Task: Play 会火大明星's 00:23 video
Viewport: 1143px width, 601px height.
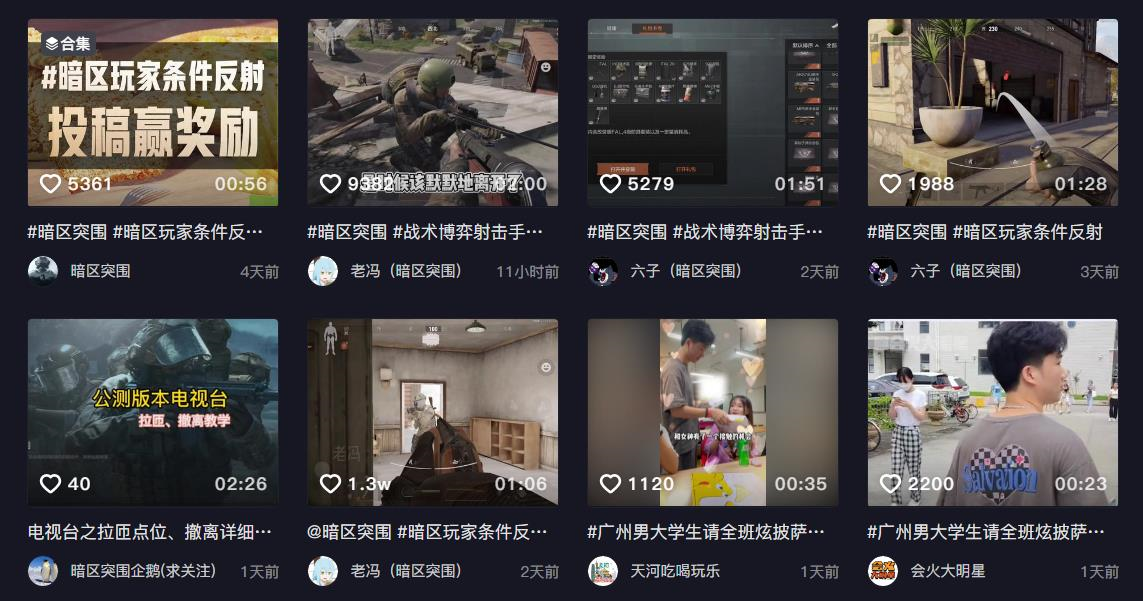Action: [x=992, y=412]
